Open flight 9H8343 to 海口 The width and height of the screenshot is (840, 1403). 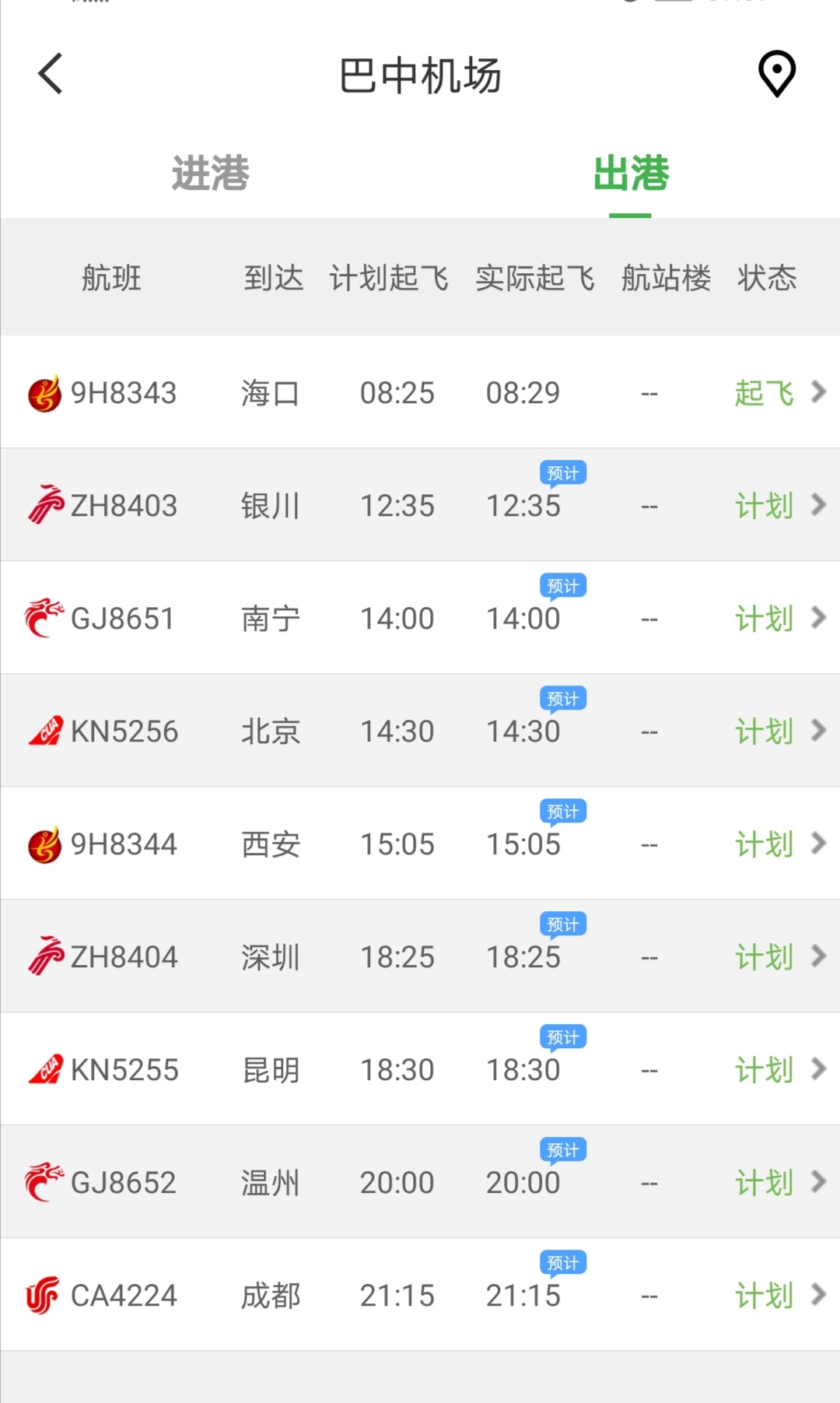pos(420,392)
